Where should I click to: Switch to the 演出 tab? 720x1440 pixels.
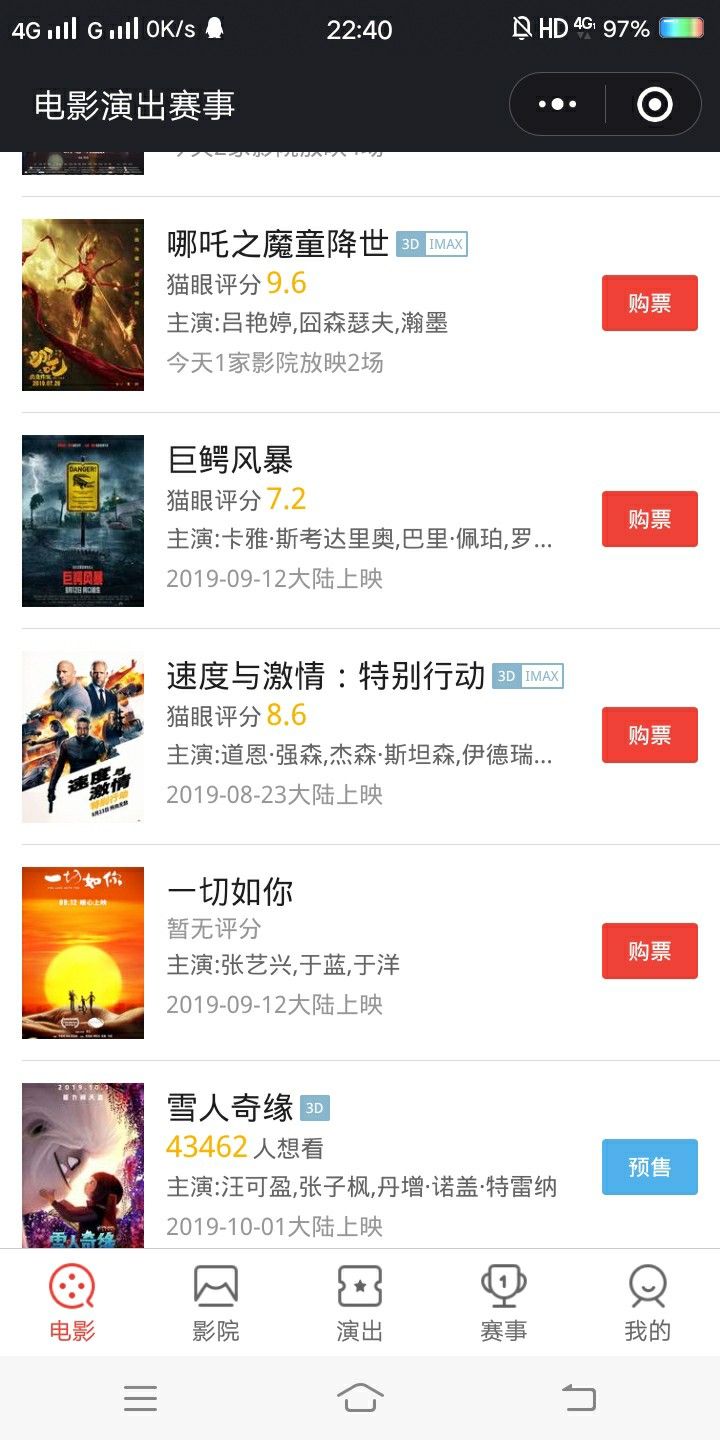pyautogui.click(x=360, y=1303)
